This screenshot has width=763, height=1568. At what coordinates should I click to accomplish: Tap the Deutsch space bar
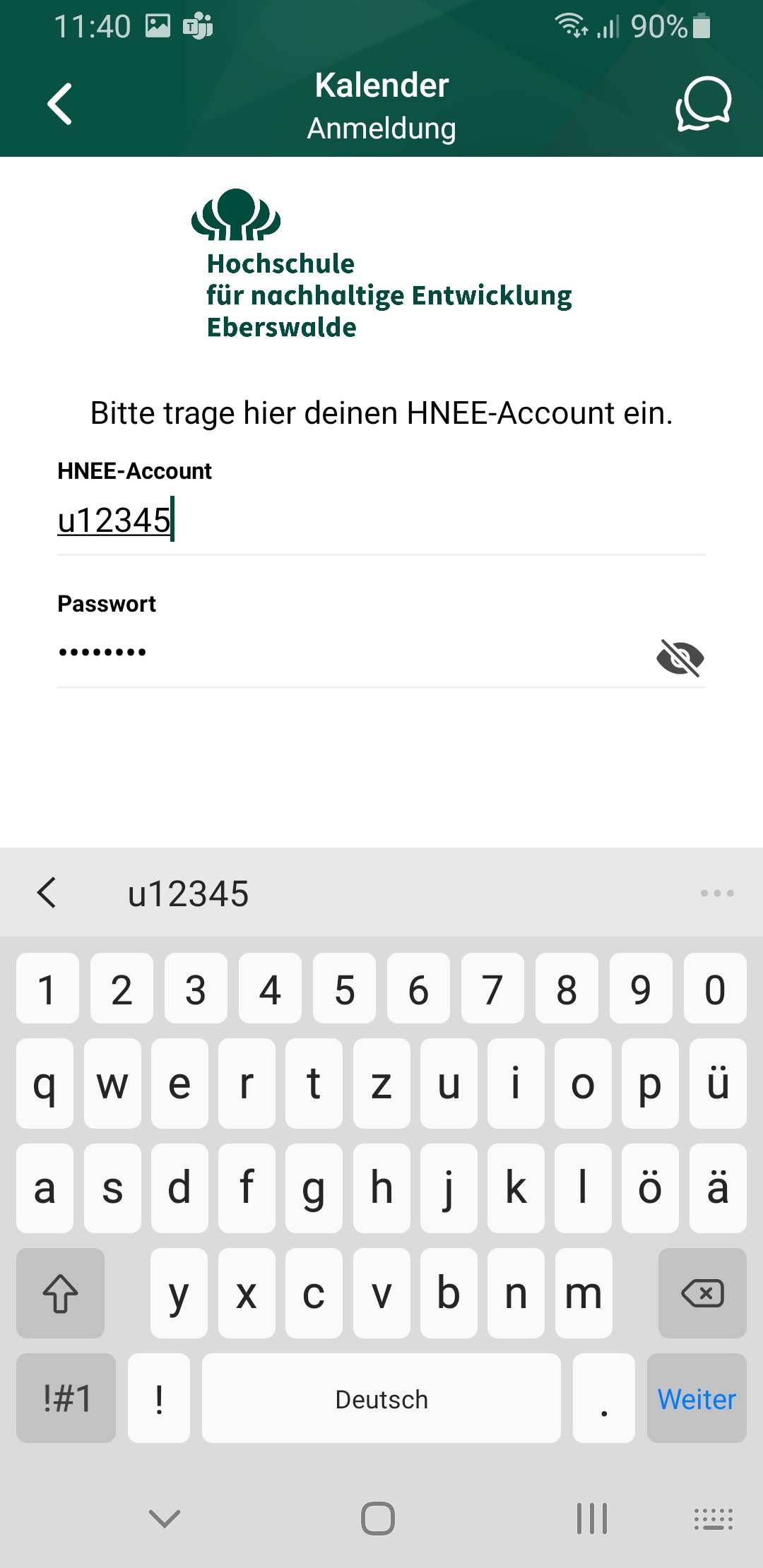pos(381,1398)
